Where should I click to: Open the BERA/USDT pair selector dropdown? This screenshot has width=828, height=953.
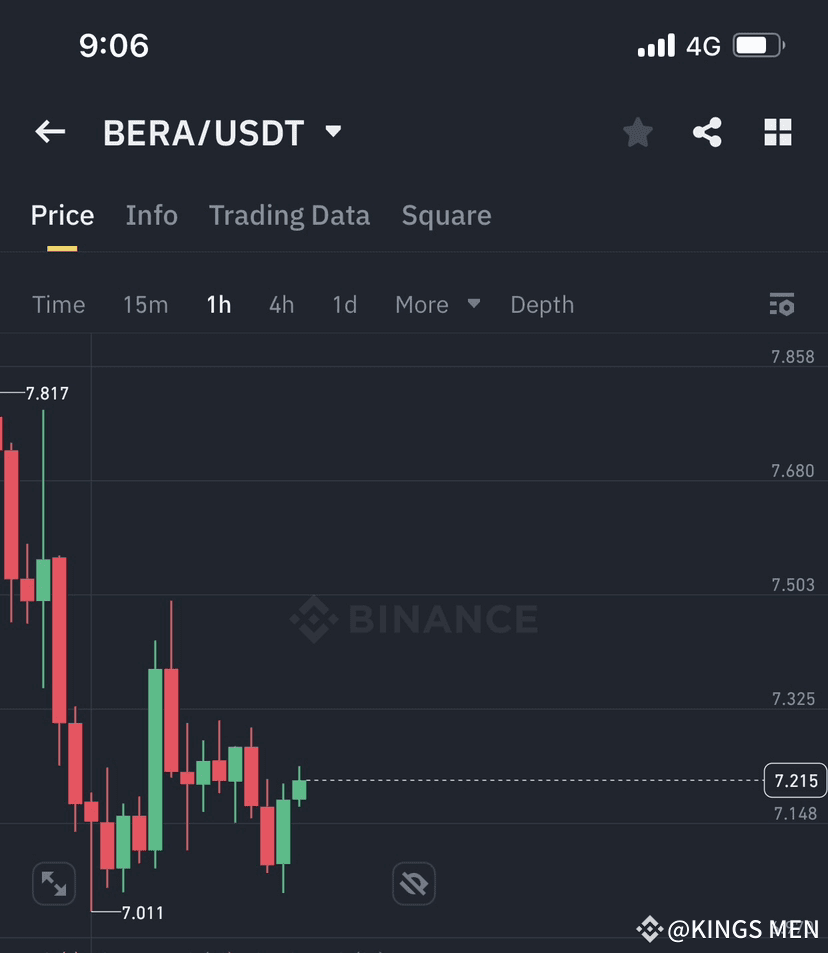[x=332, y=131]
